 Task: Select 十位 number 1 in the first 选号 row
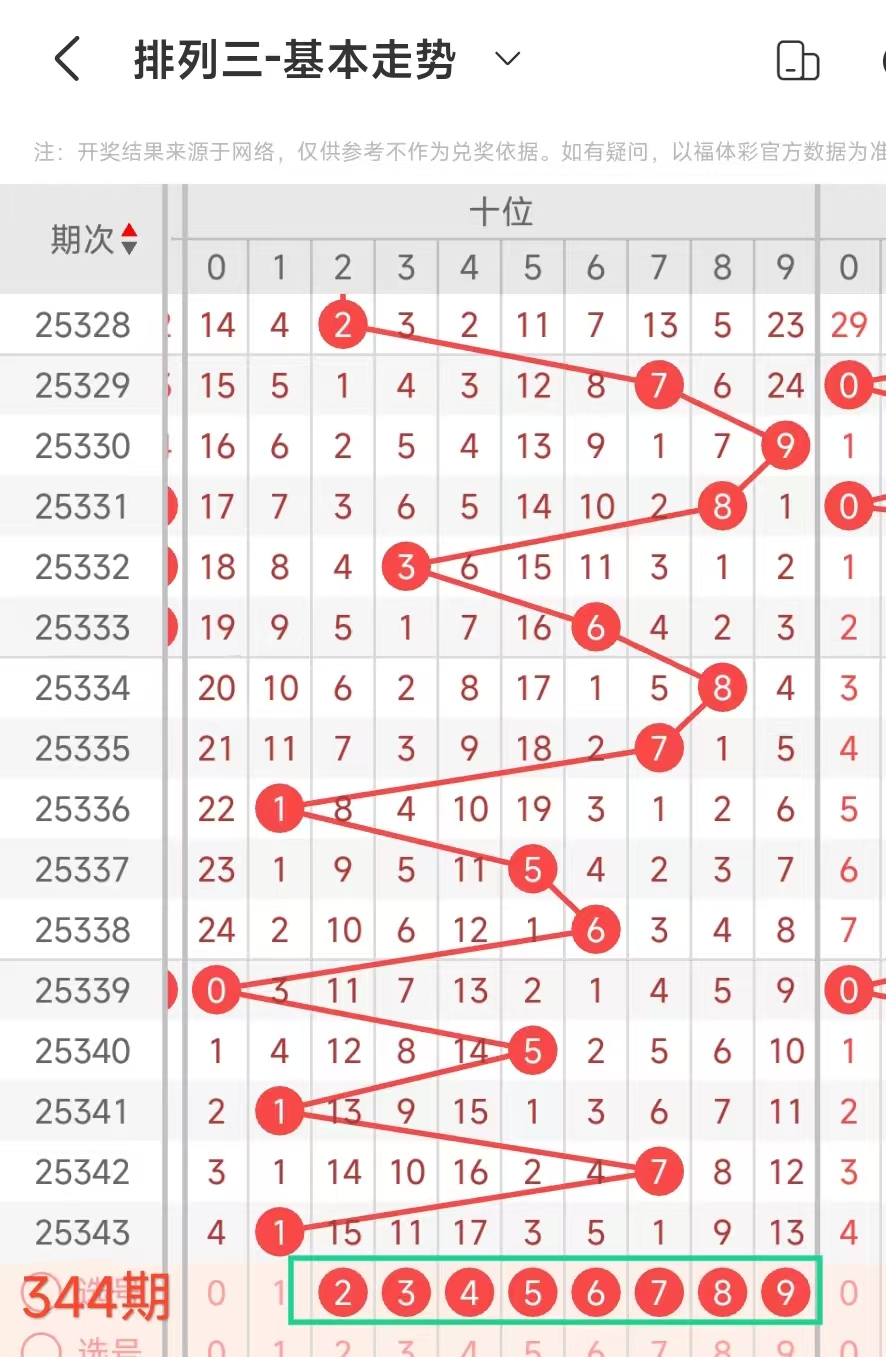pyautogui.click(x=277, y=1293)
